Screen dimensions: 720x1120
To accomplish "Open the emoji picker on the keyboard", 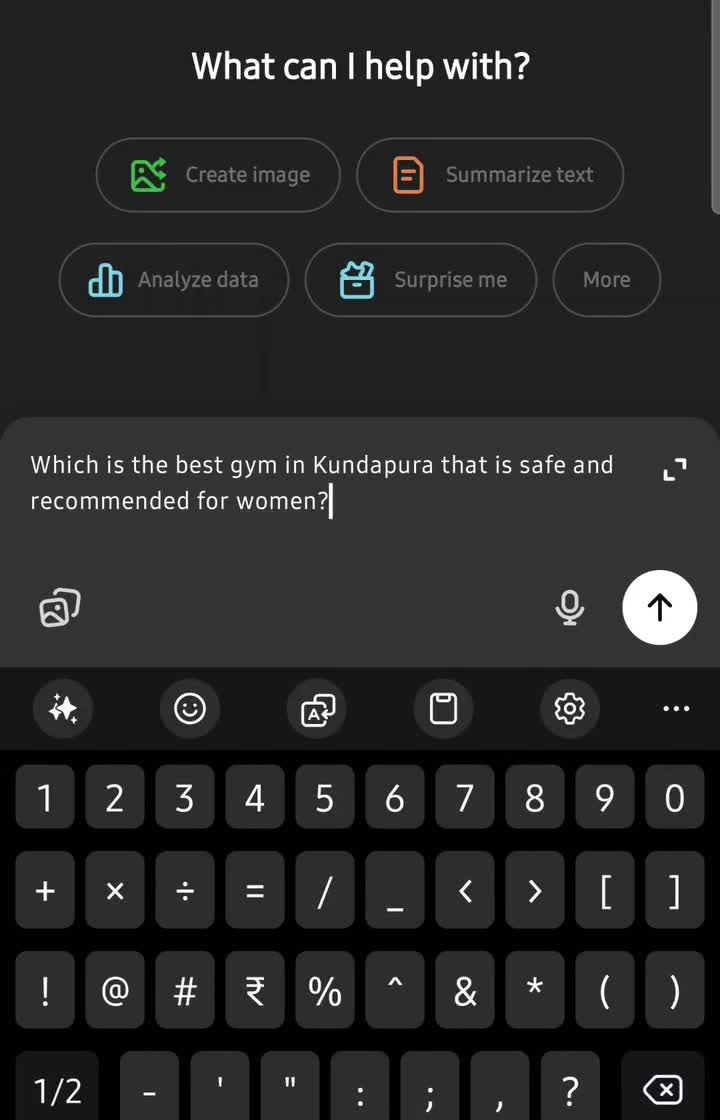I will tap(190, 709).
